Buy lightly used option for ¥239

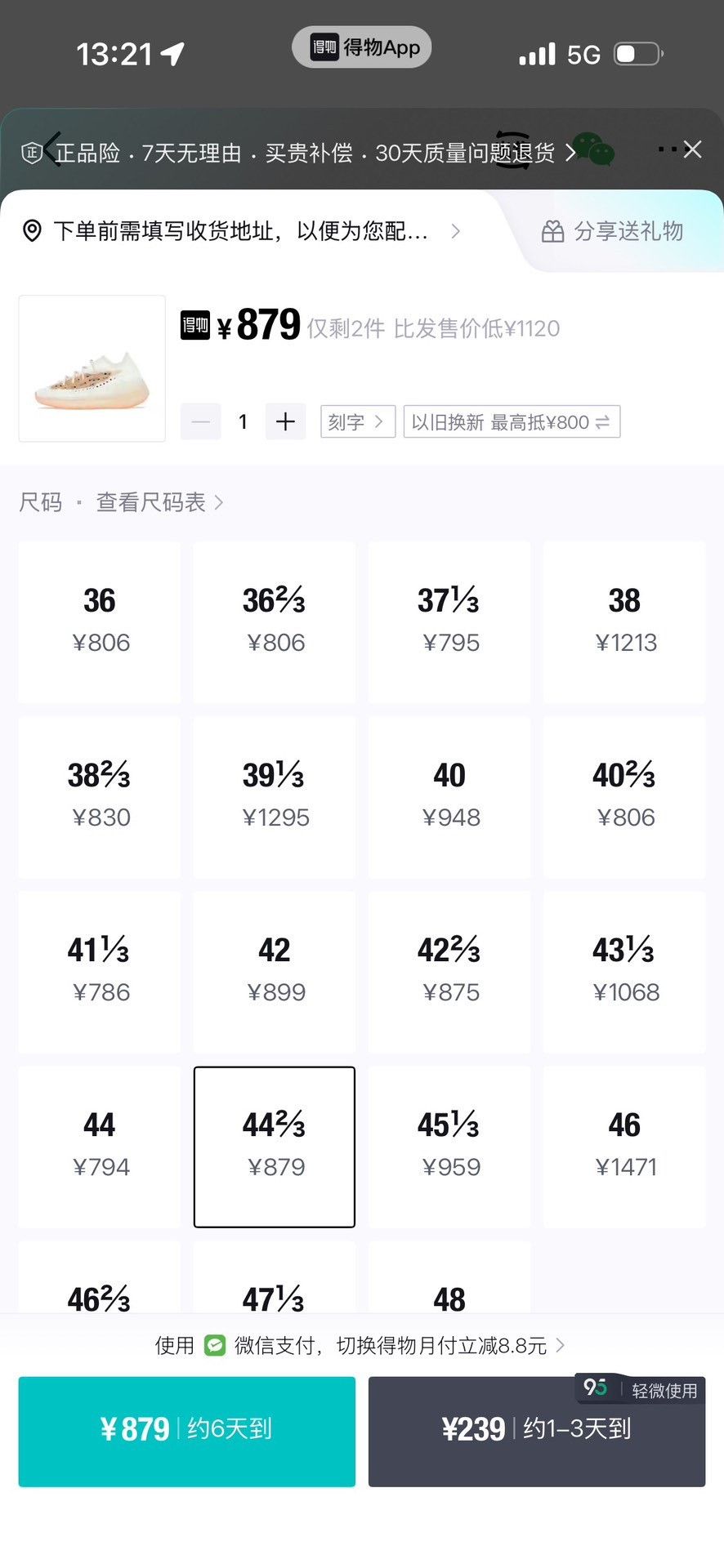(537, 1431)
